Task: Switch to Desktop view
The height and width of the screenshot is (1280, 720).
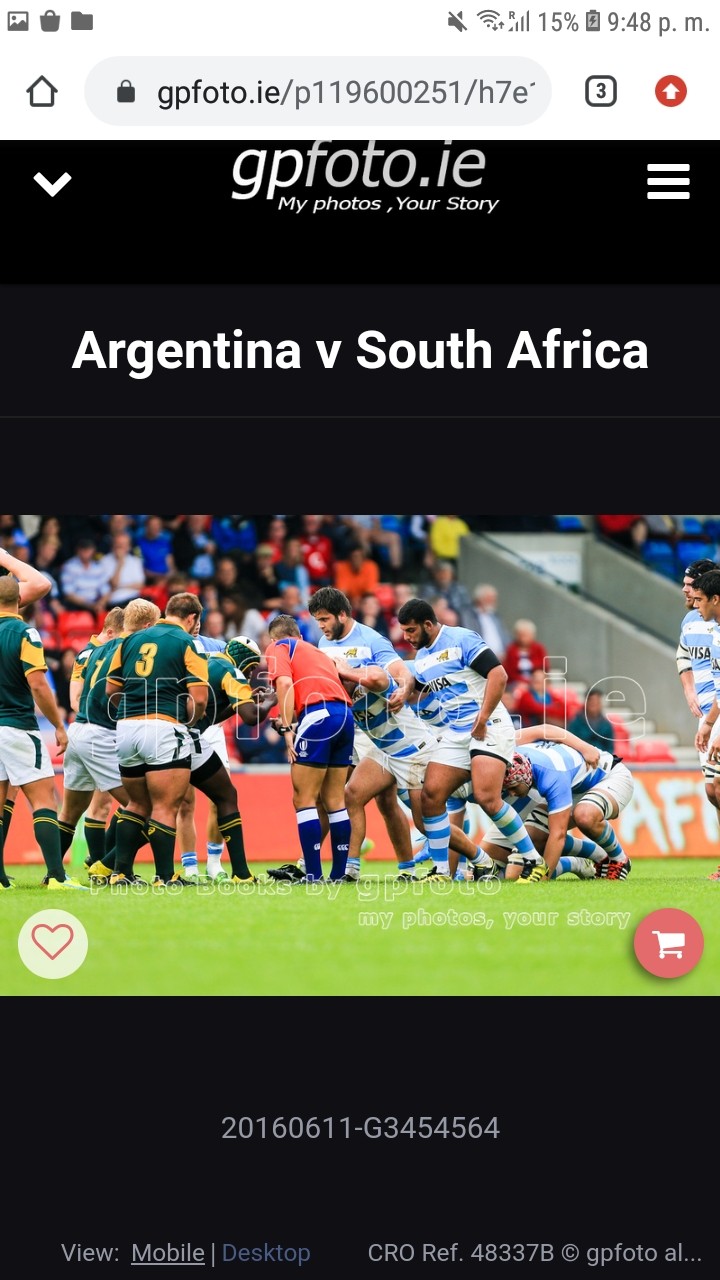Action: (266, 1253)
